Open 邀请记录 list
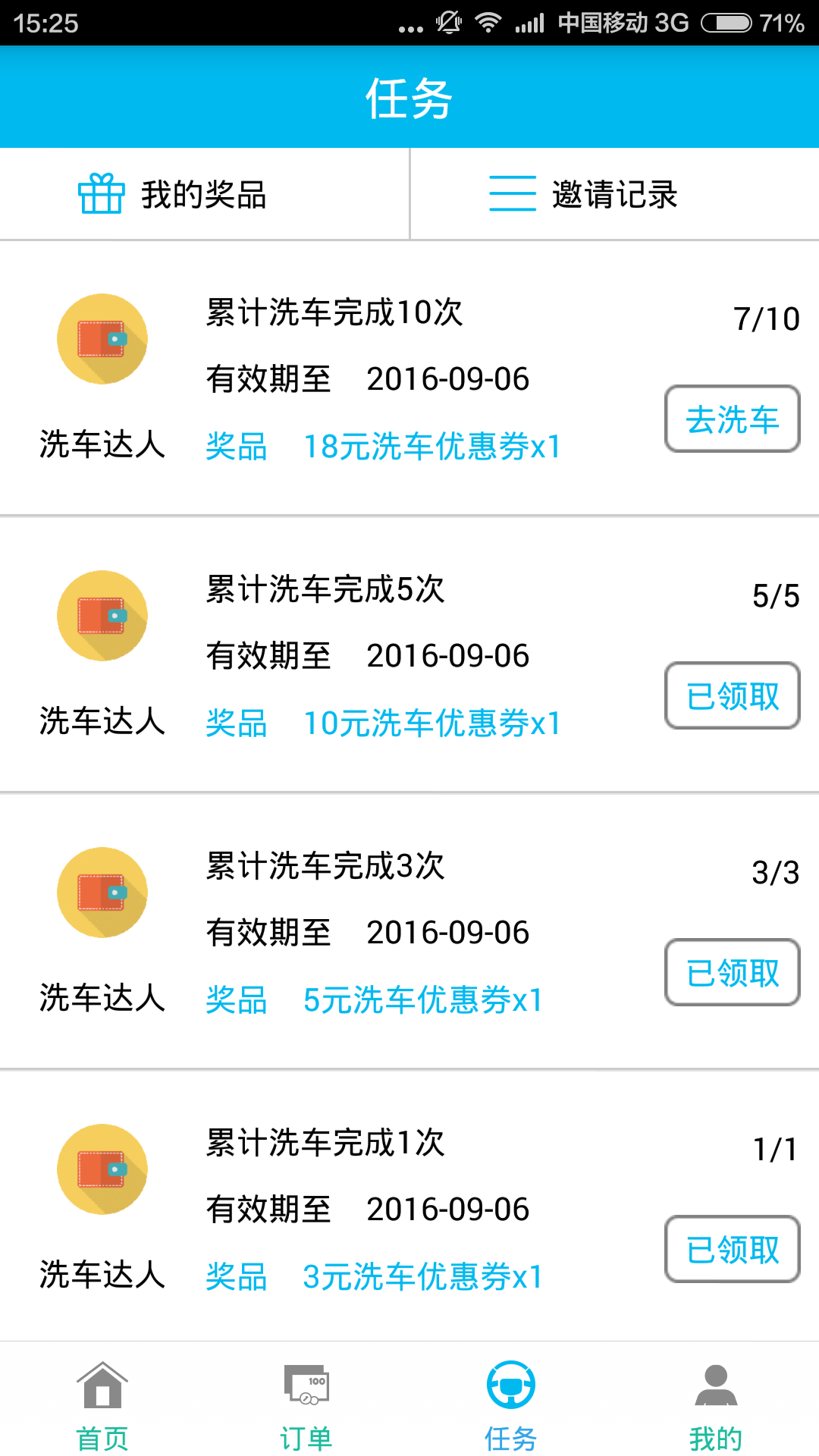This screenshot has width=819, height=1456. (x=614, y=194)
